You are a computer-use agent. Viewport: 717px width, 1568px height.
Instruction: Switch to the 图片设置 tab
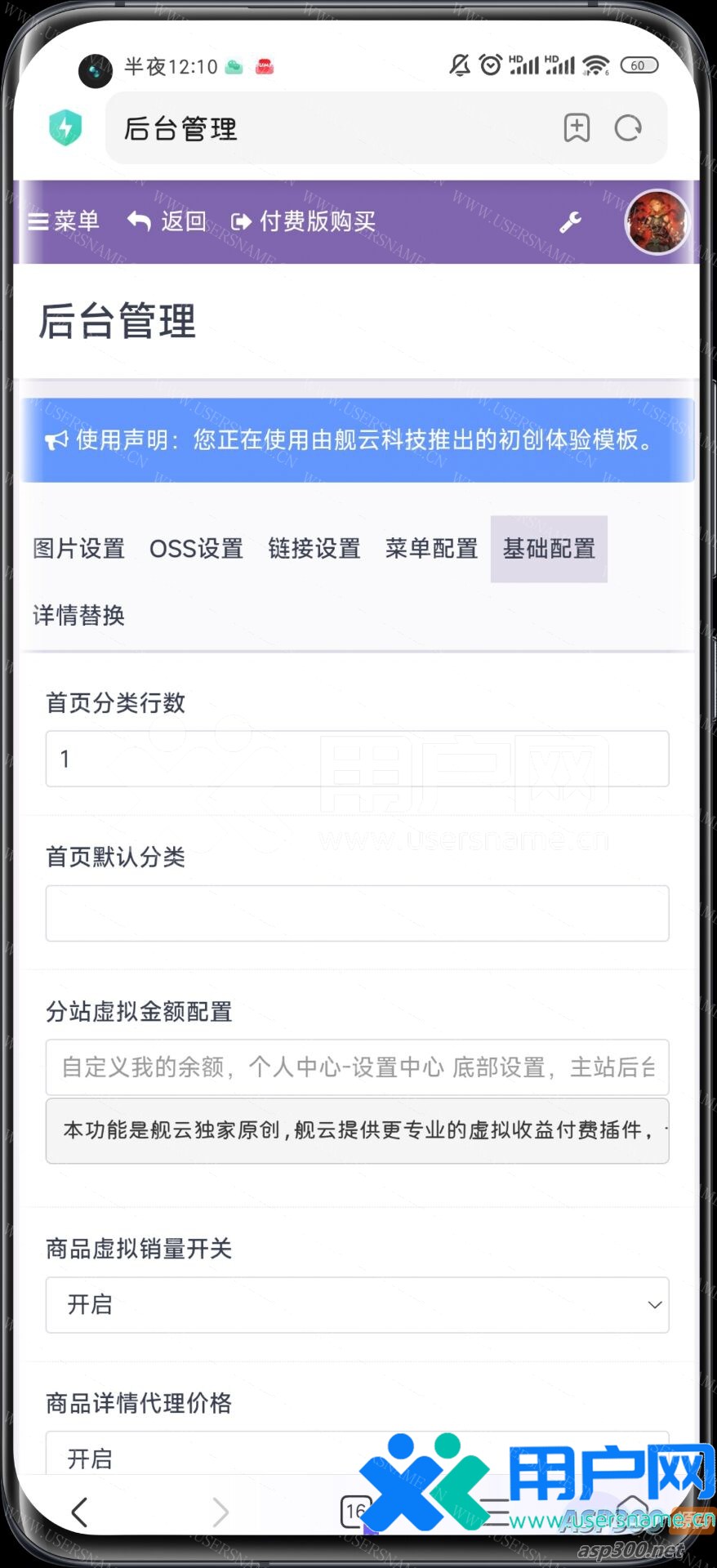[x=78, y=549]
